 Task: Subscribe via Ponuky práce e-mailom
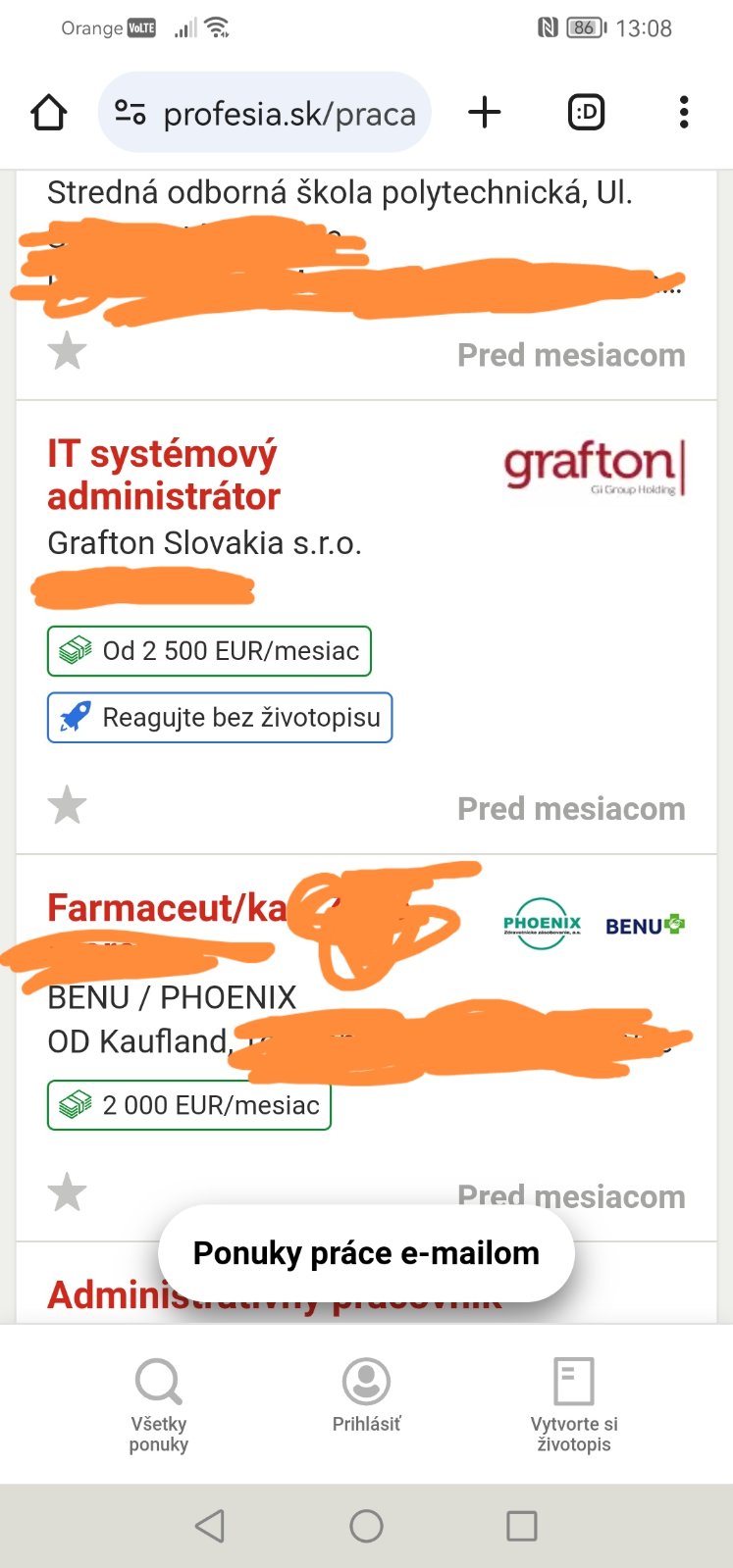pos(366,1253)
